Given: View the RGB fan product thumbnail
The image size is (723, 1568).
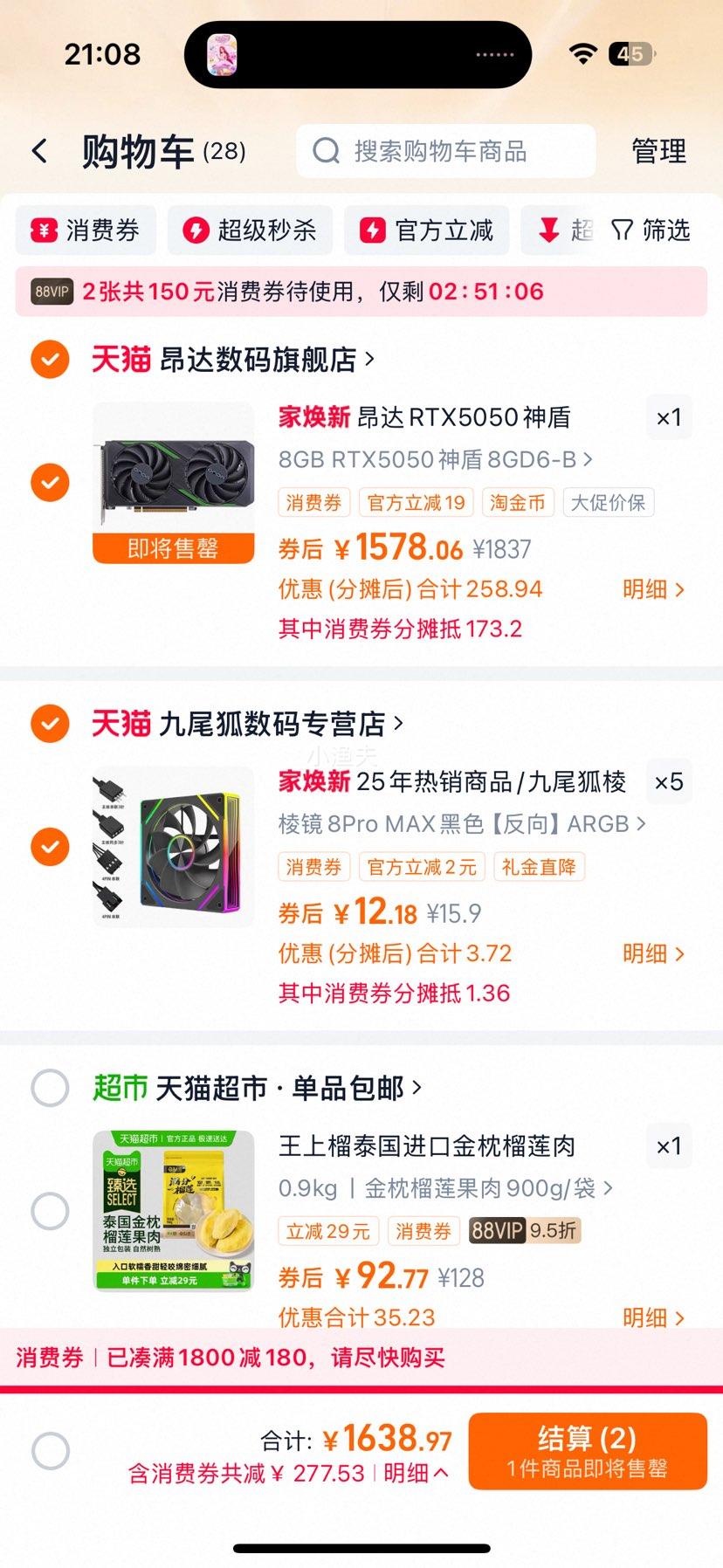Looking at the screenshot, I should coord(173,845).
